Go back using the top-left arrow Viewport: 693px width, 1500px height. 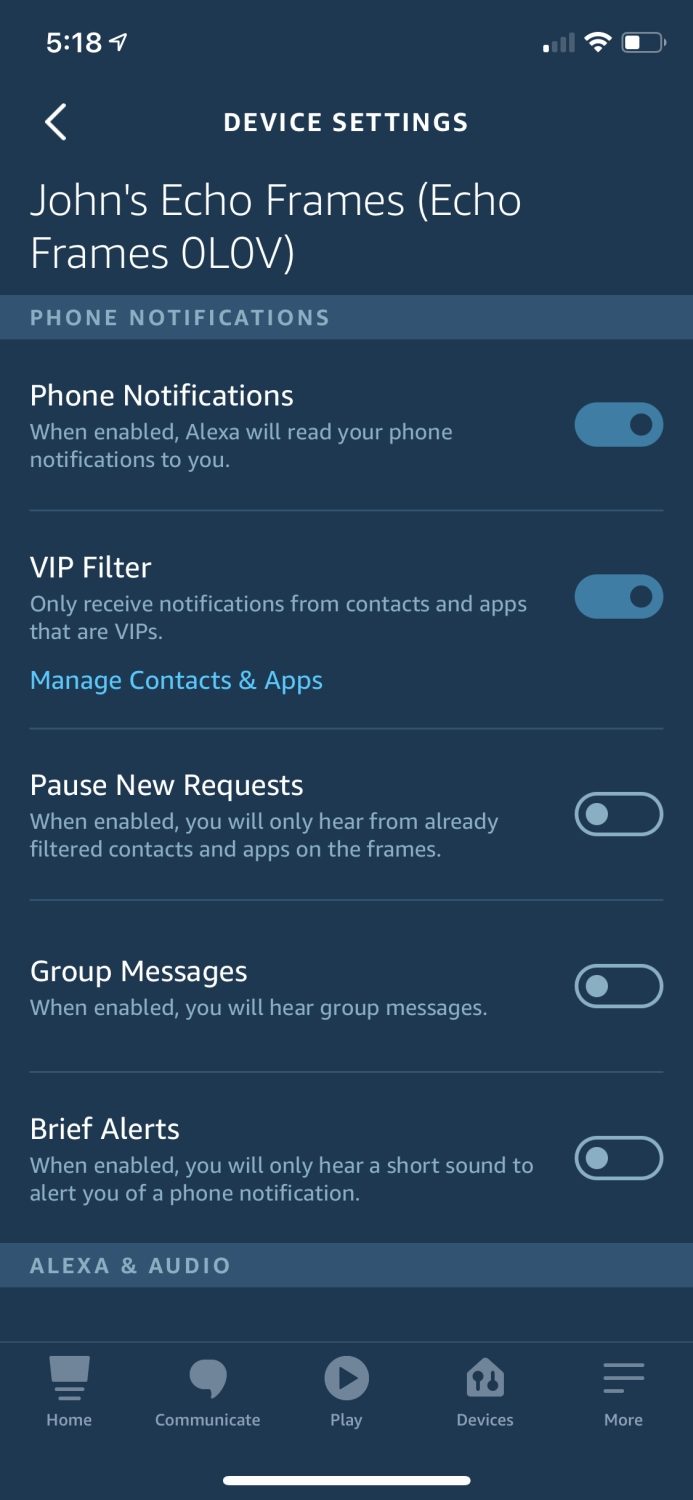pyautogui.click(x=56, y=122)
